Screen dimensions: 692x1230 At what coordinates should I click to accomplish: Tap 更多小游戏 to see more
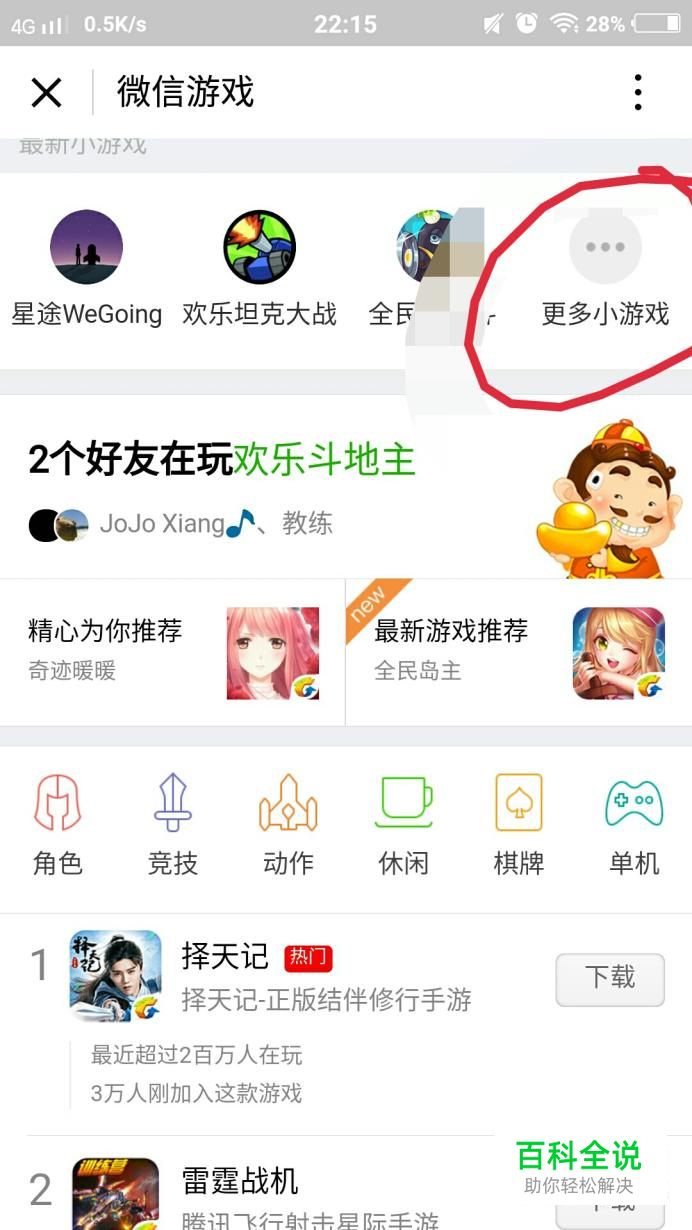click(x=605, y=269)
